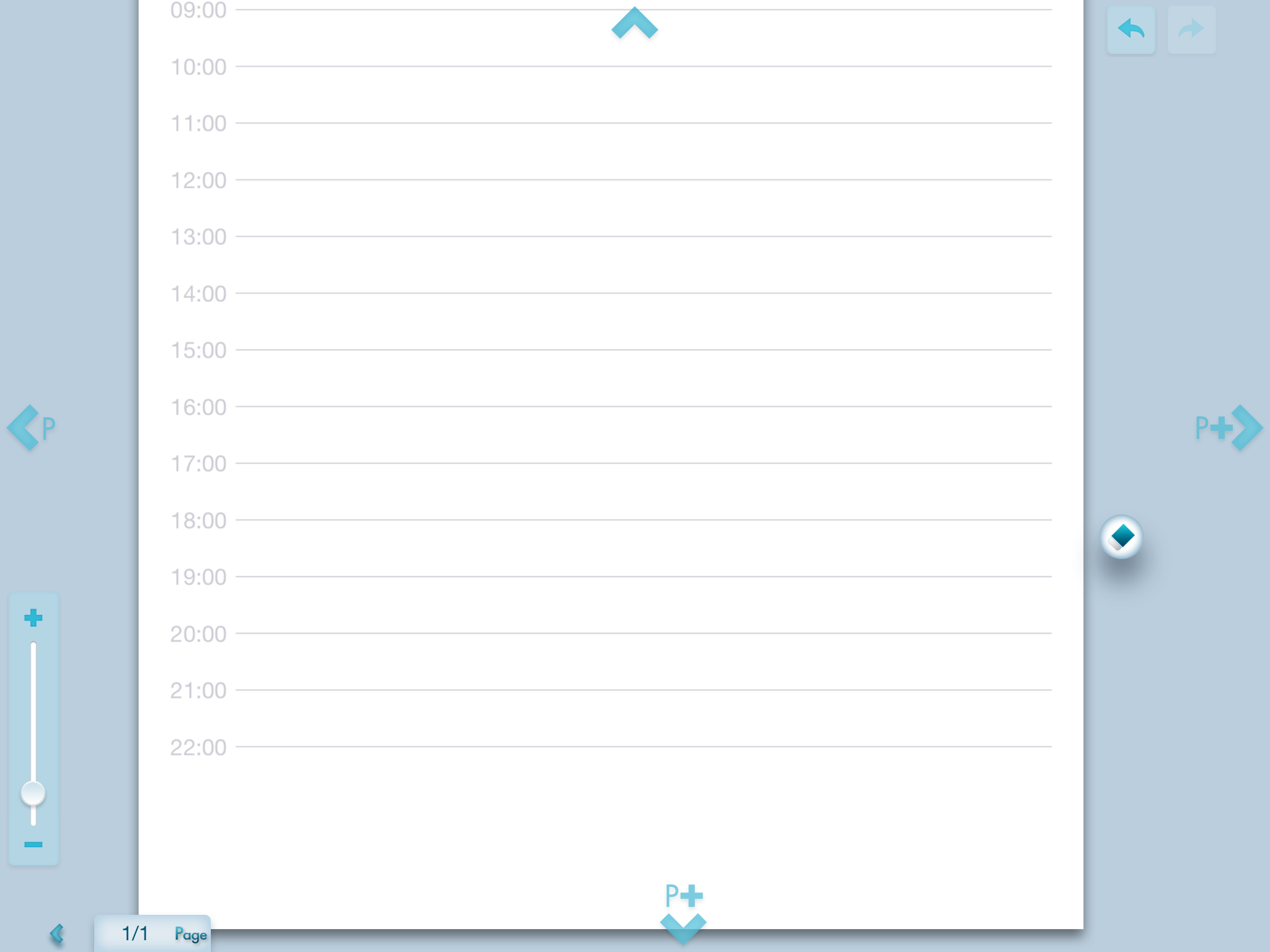Screen dimensions: 1270x952
Task: Zoom in with the plus button
Action: (x=33, y=617)
